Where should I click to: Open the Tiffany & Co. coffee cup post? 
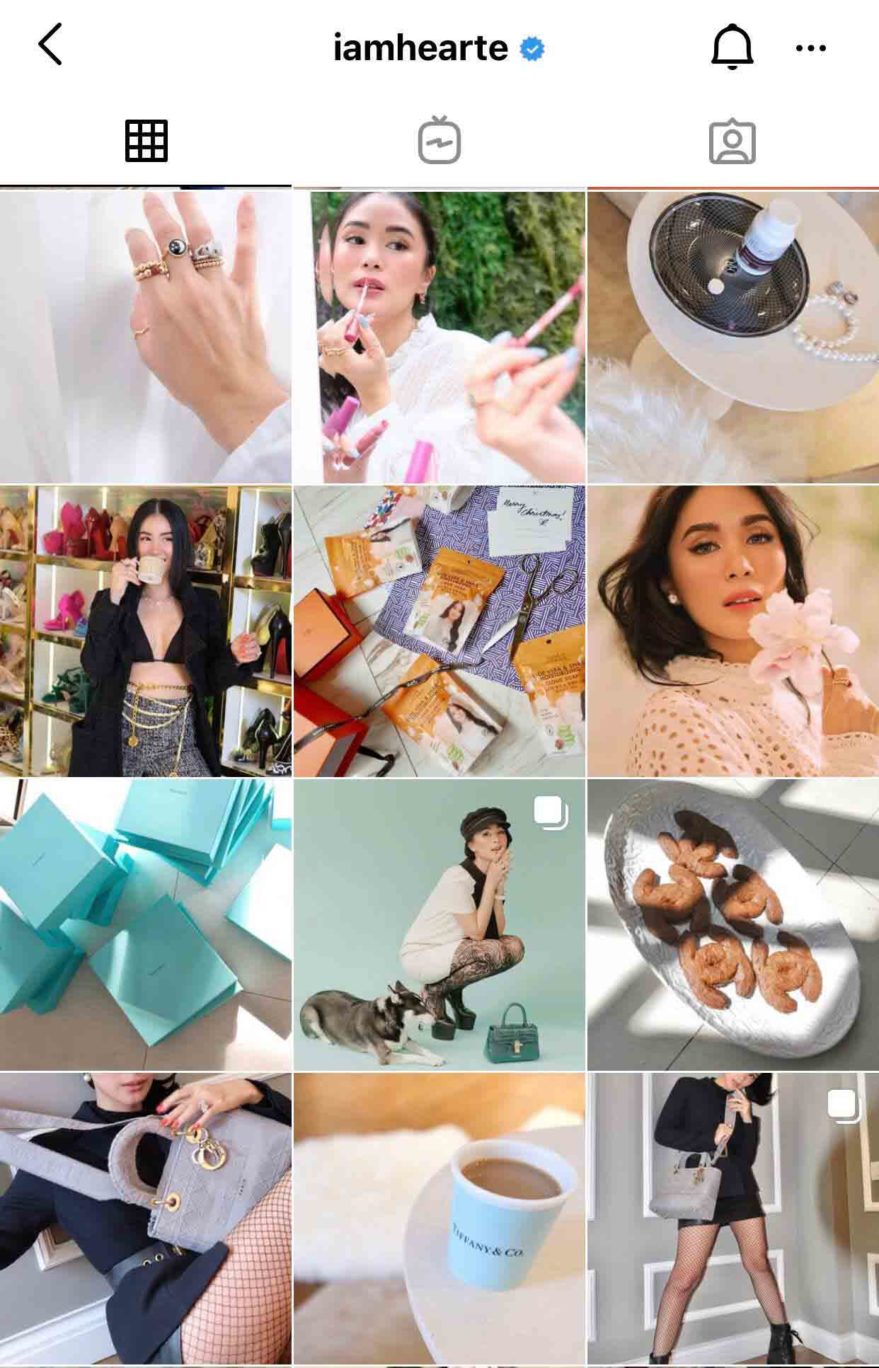point(439,1219)
